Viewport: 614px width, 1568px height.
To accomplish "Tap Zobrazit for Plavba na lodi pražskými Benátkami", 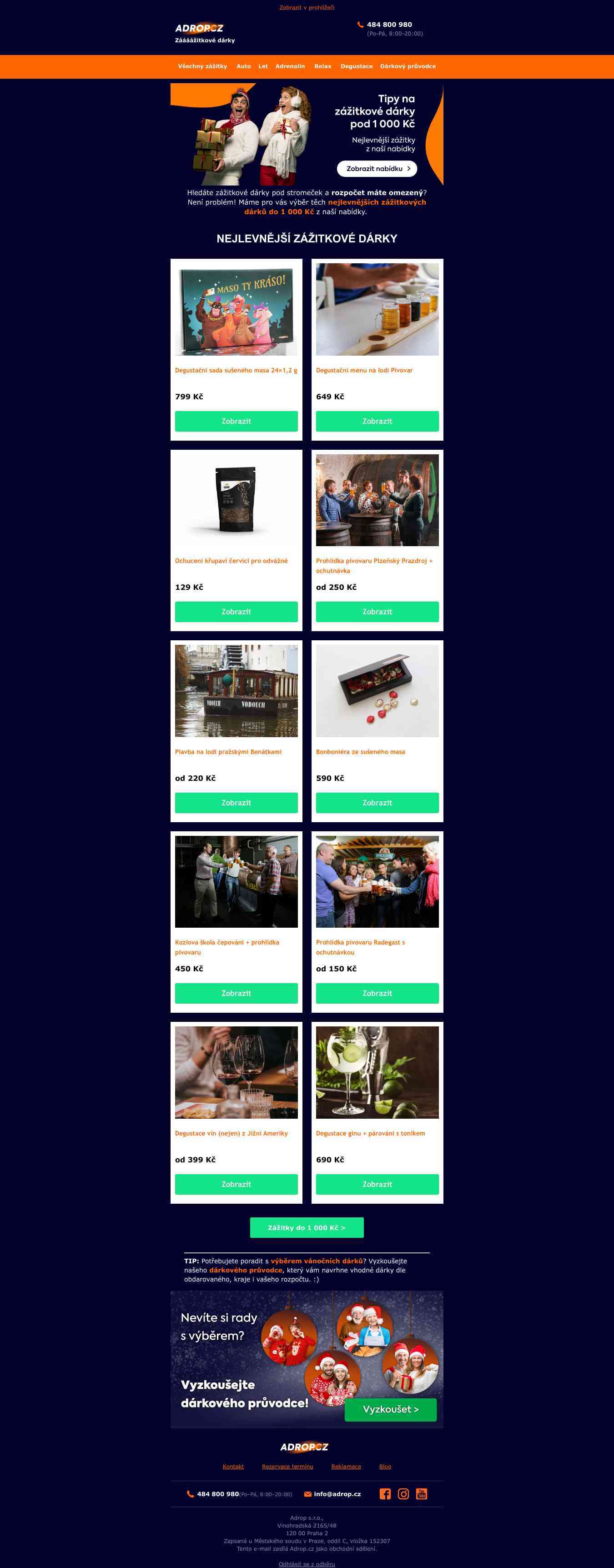I will (x=236, y=802).
